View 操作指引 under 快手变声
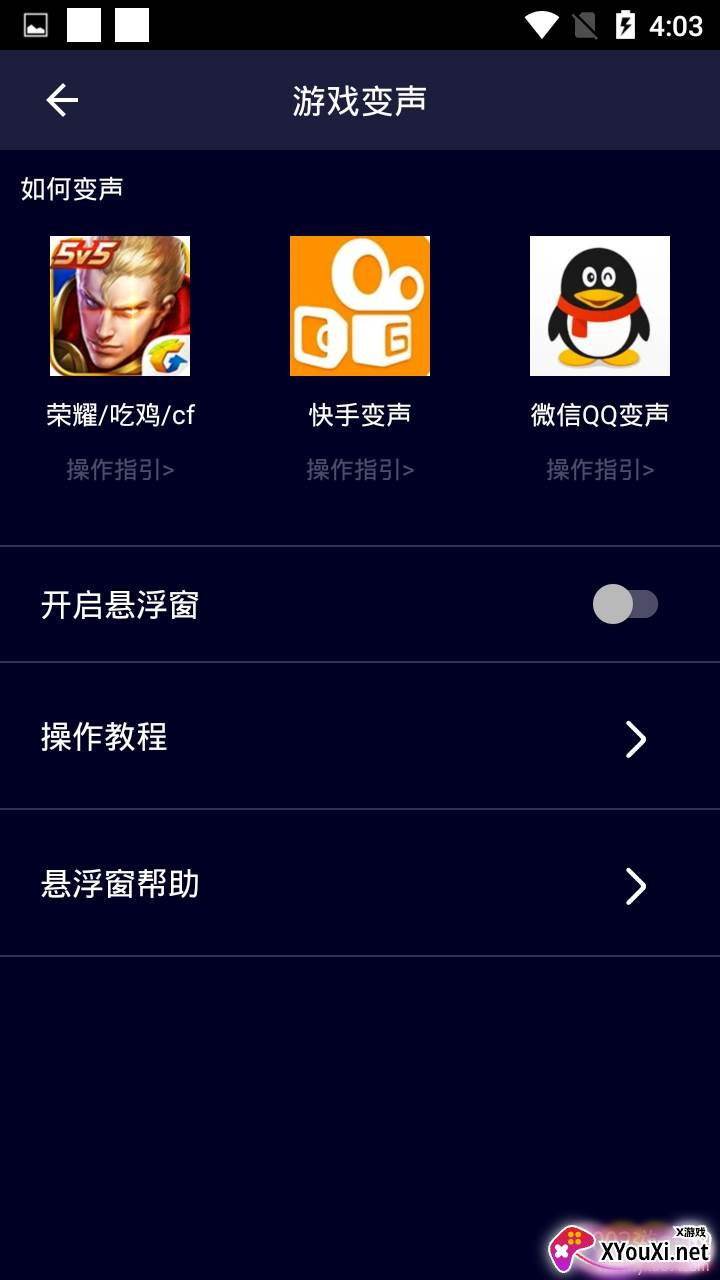The image size is (720, 1280). point(360,469)
